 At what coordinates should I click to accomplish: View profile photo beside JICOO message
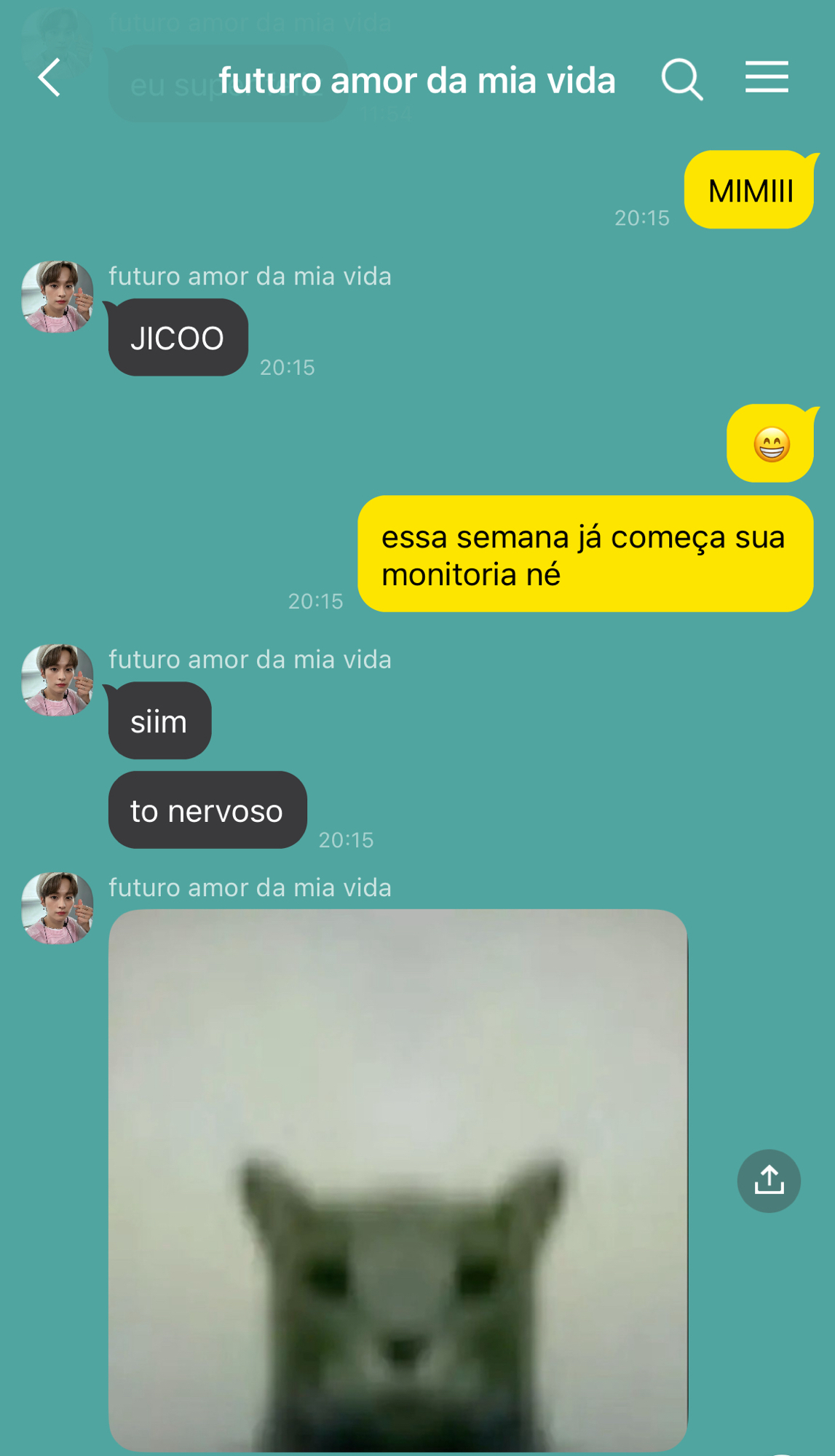[58, 297]
